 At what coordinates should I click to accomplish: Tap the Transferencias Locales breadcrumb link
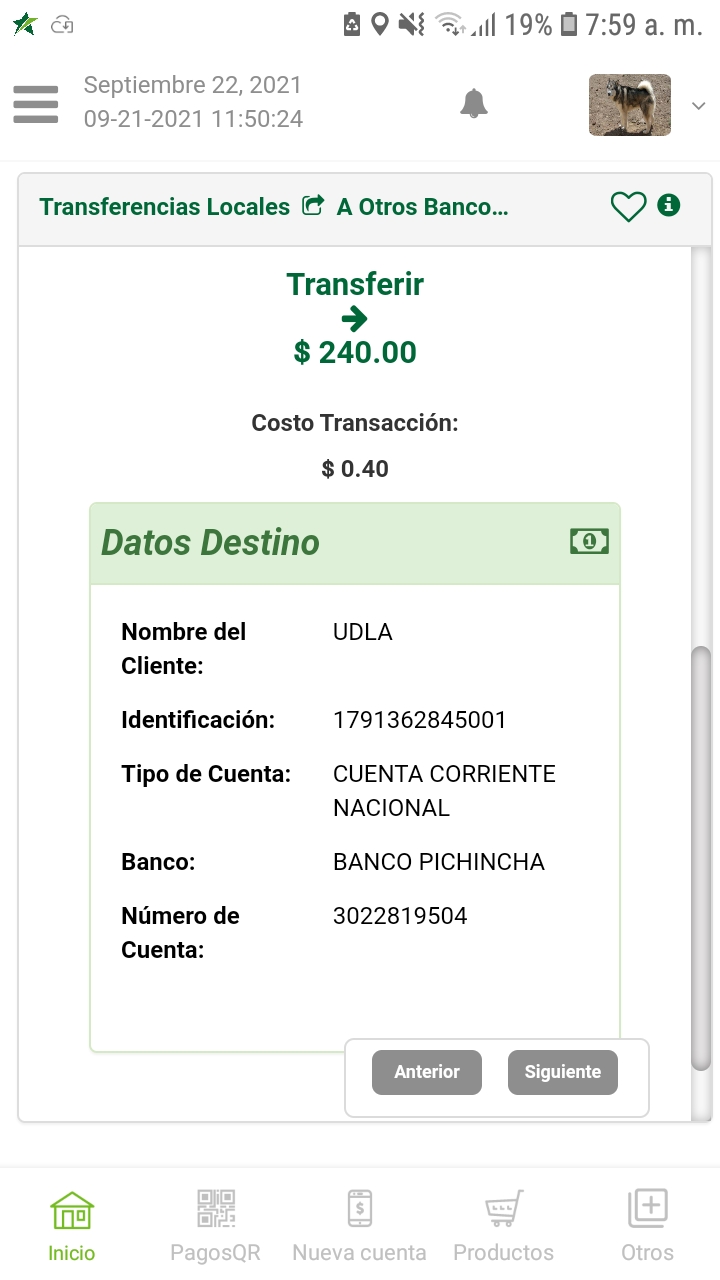pyautogui.click(x=165, y=207)
